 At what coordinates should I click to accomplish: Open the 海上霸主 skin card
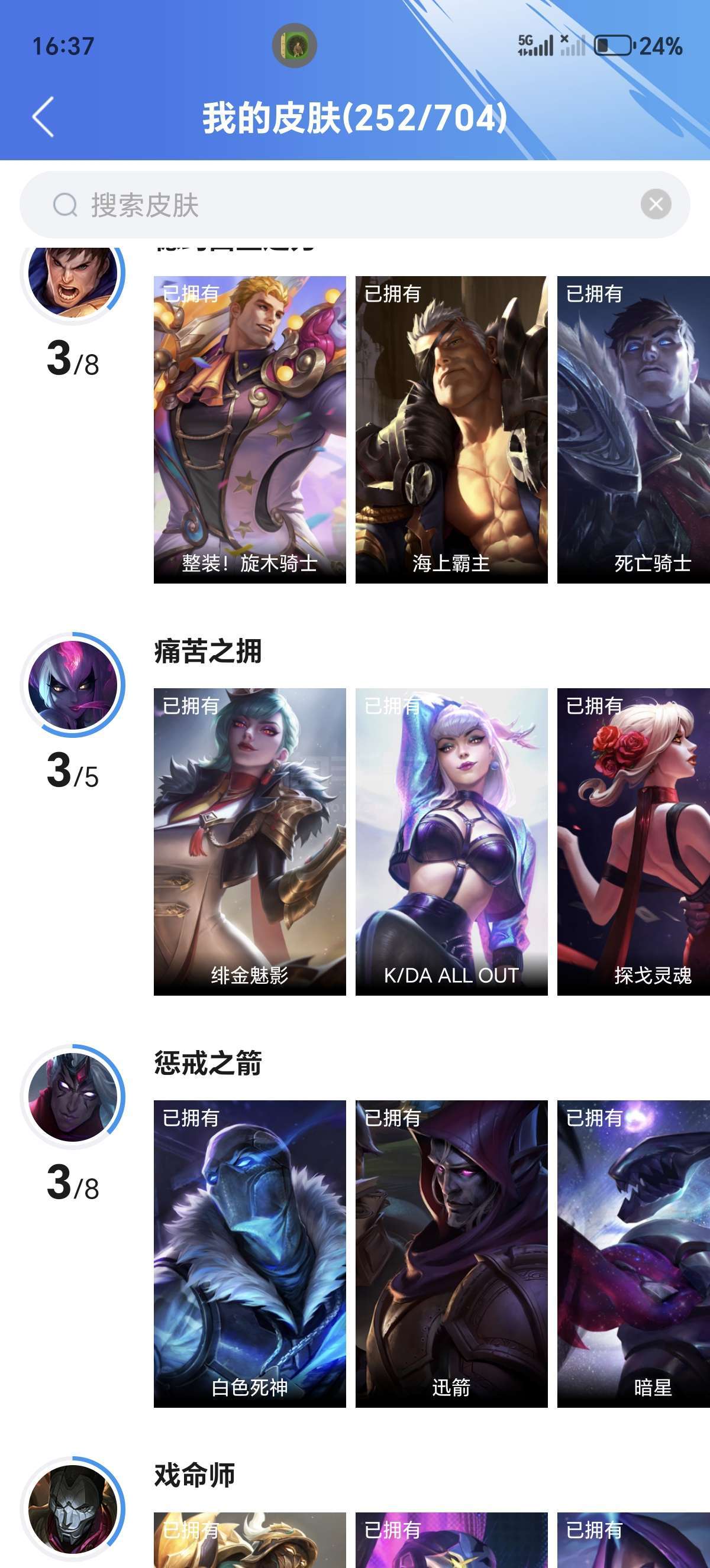(x=451, y=430)
